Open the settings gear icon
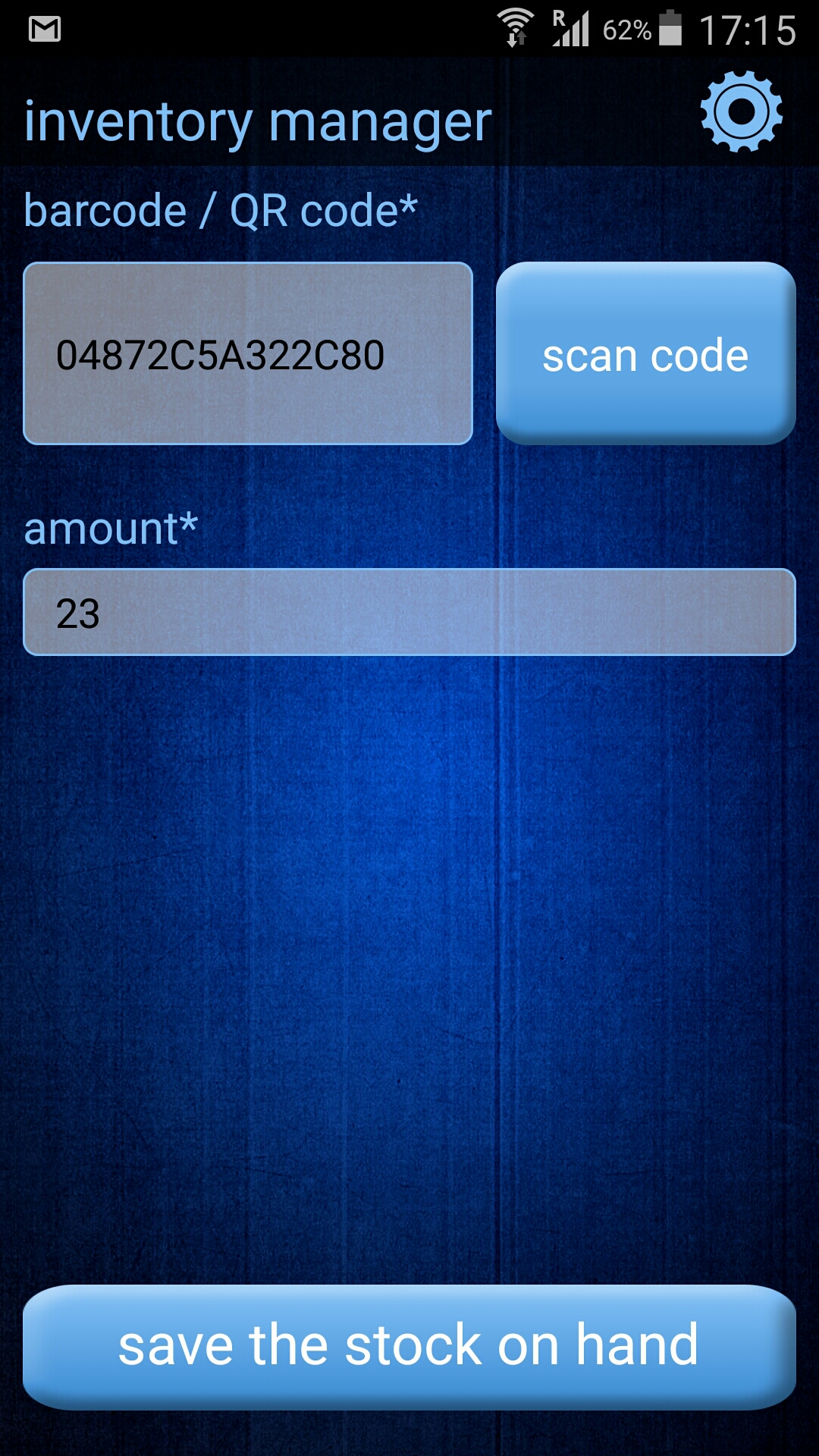 742,112
